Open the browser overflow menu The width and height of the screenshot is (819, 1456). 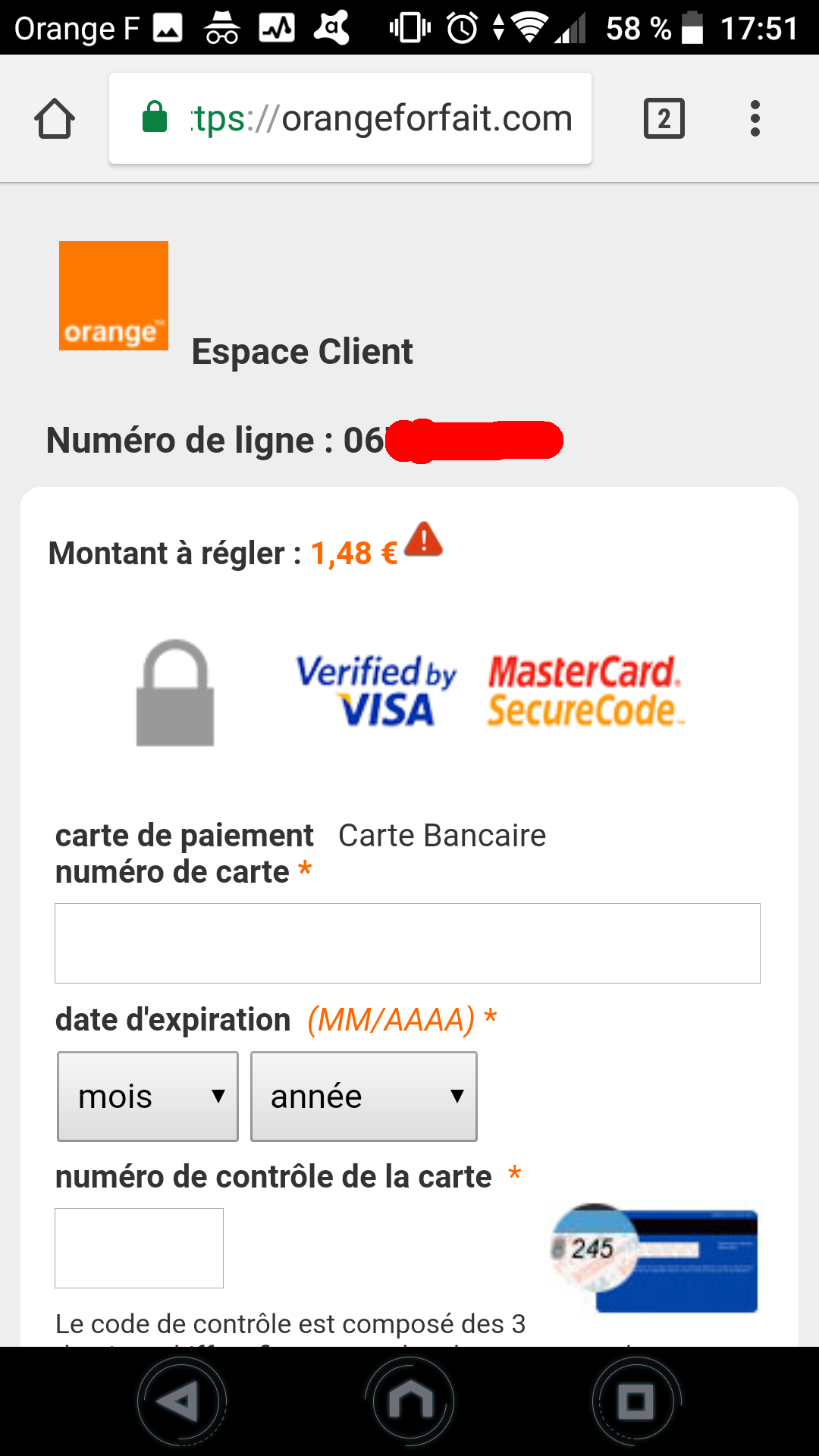(755, 118)
